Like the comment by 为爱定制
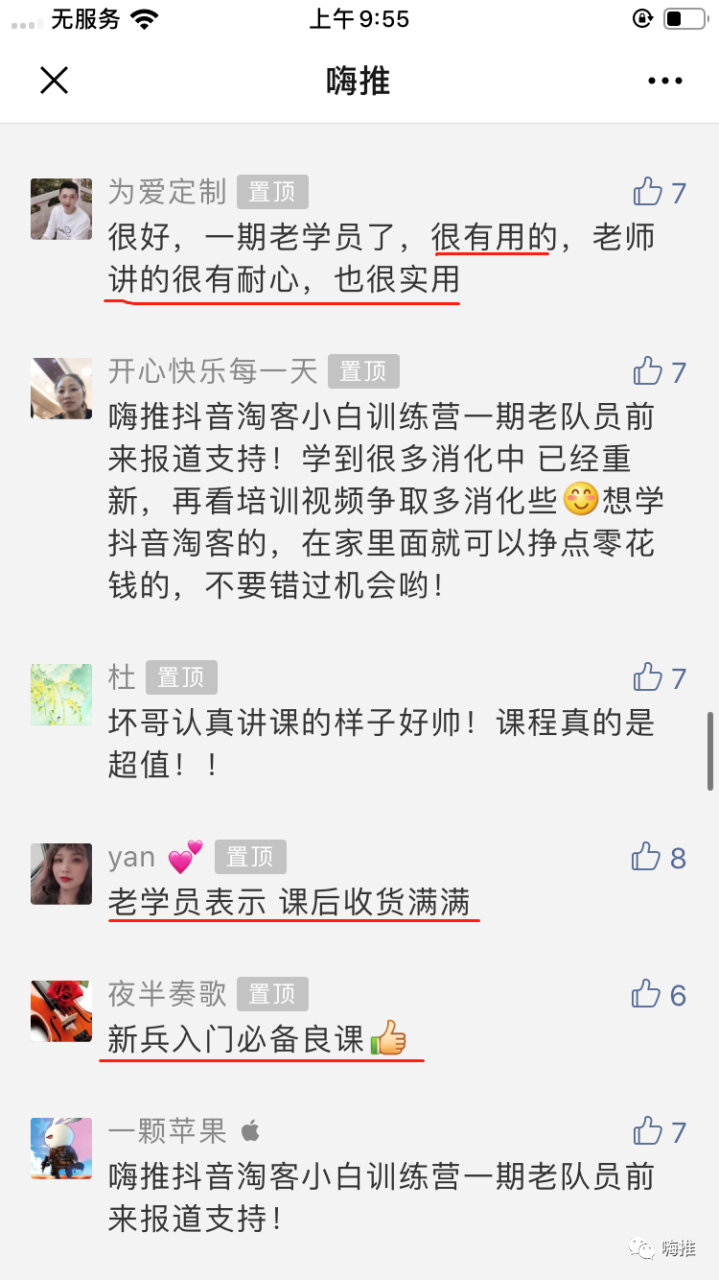Viewport: 719px width, 1280px height. click(648, 192)
